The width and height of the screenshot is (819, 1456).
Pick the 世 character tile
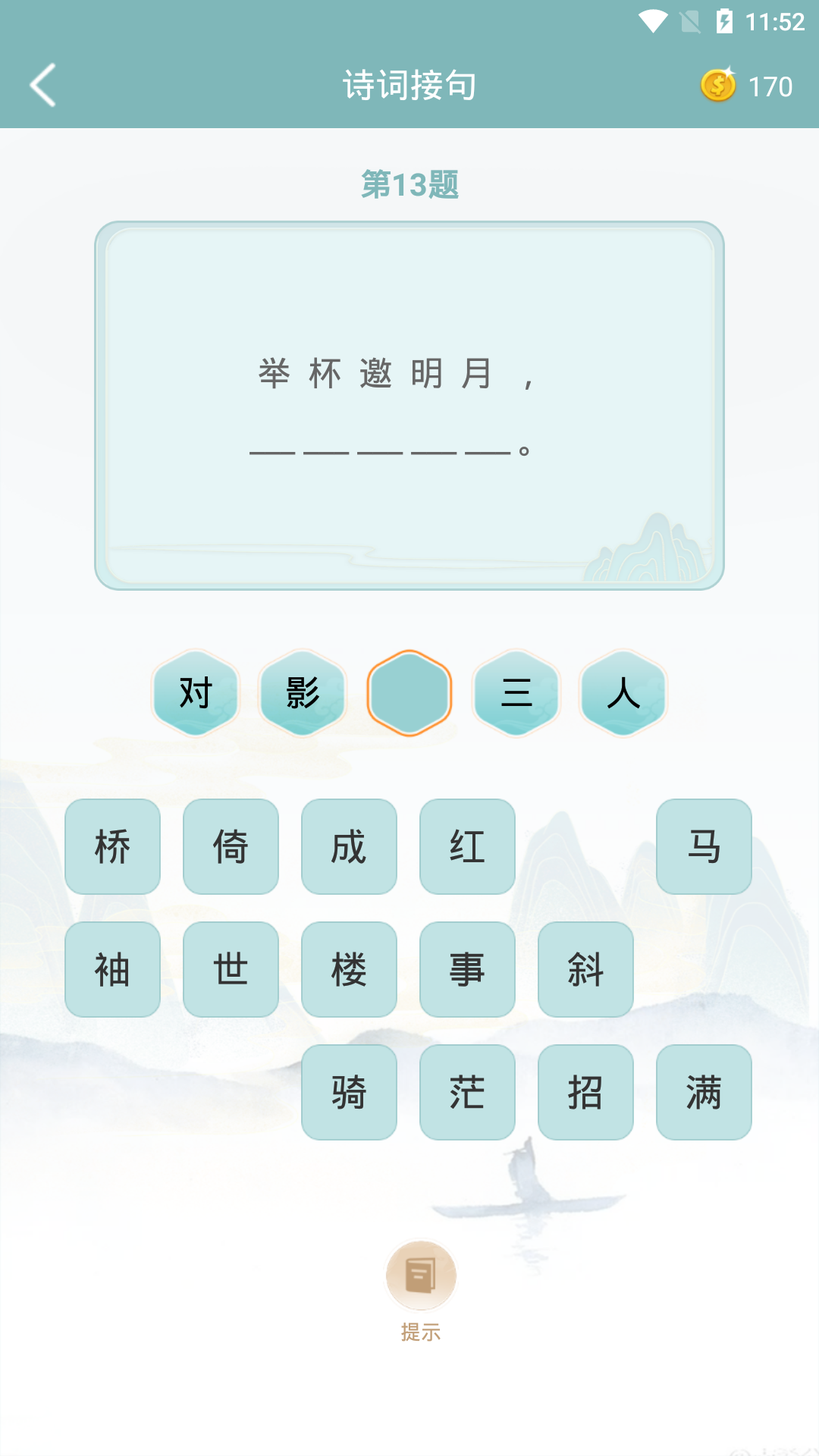231,969
